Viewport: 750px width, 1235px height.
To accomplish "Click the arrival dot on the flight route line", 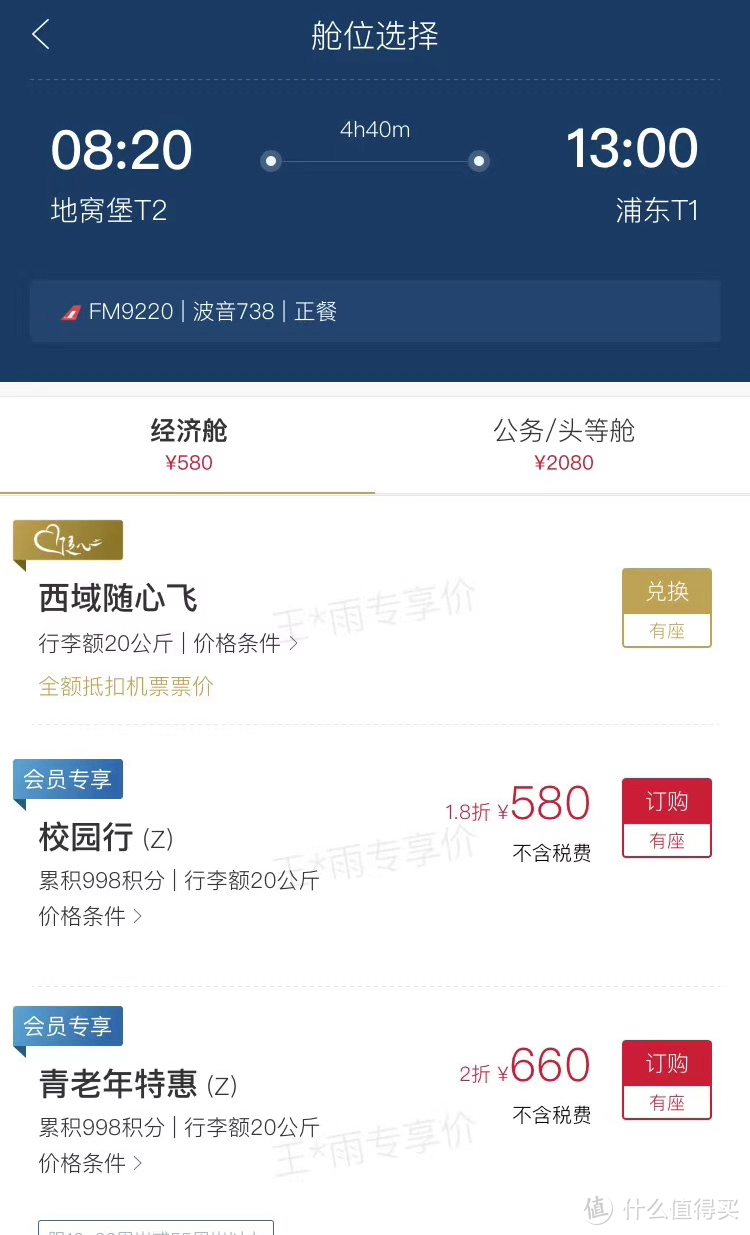I will (479, 161).
